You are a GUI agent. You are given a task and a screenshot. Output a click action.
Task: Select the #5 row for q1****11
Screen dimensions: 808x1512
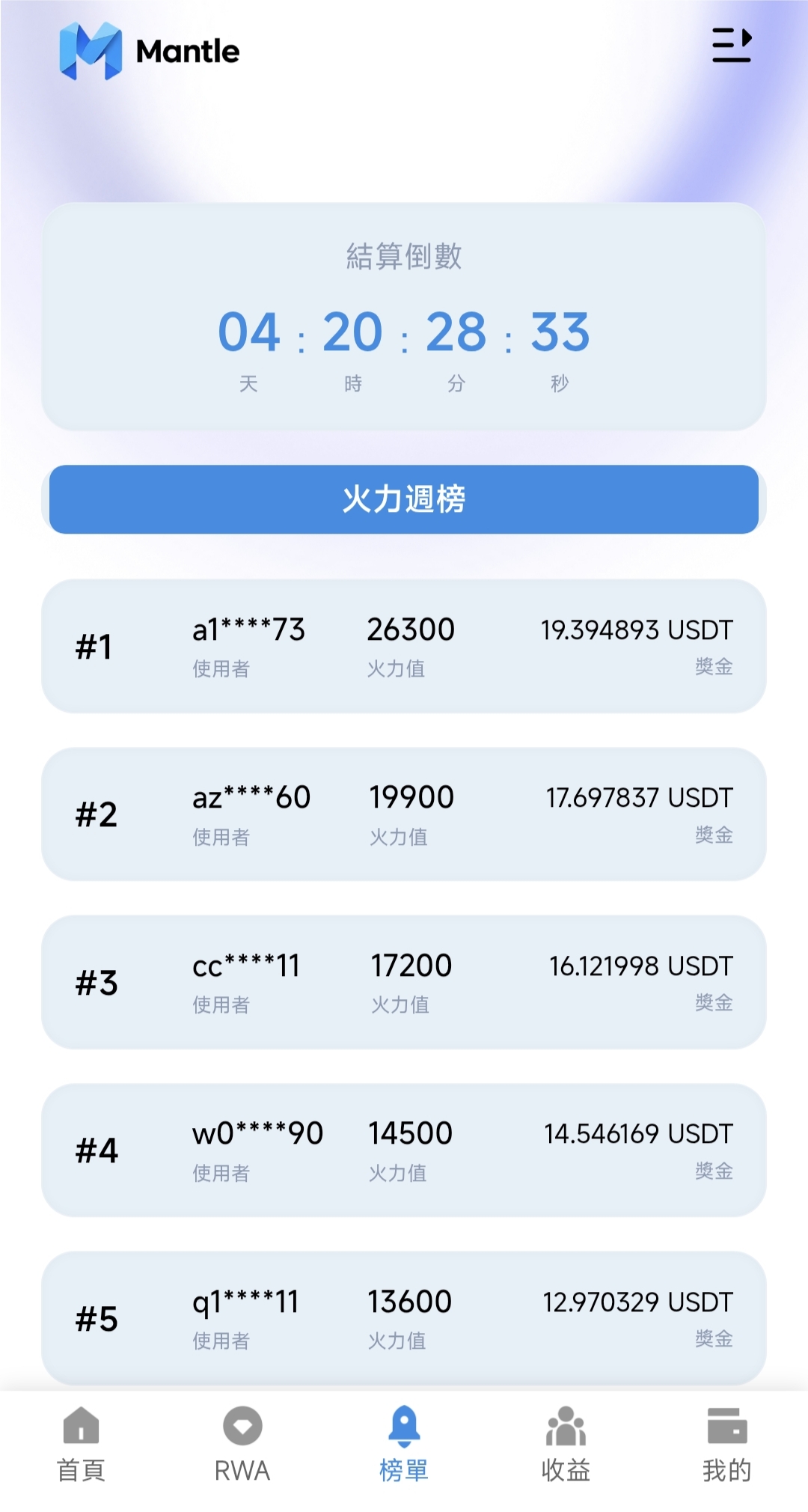(x=404, y=1321)
